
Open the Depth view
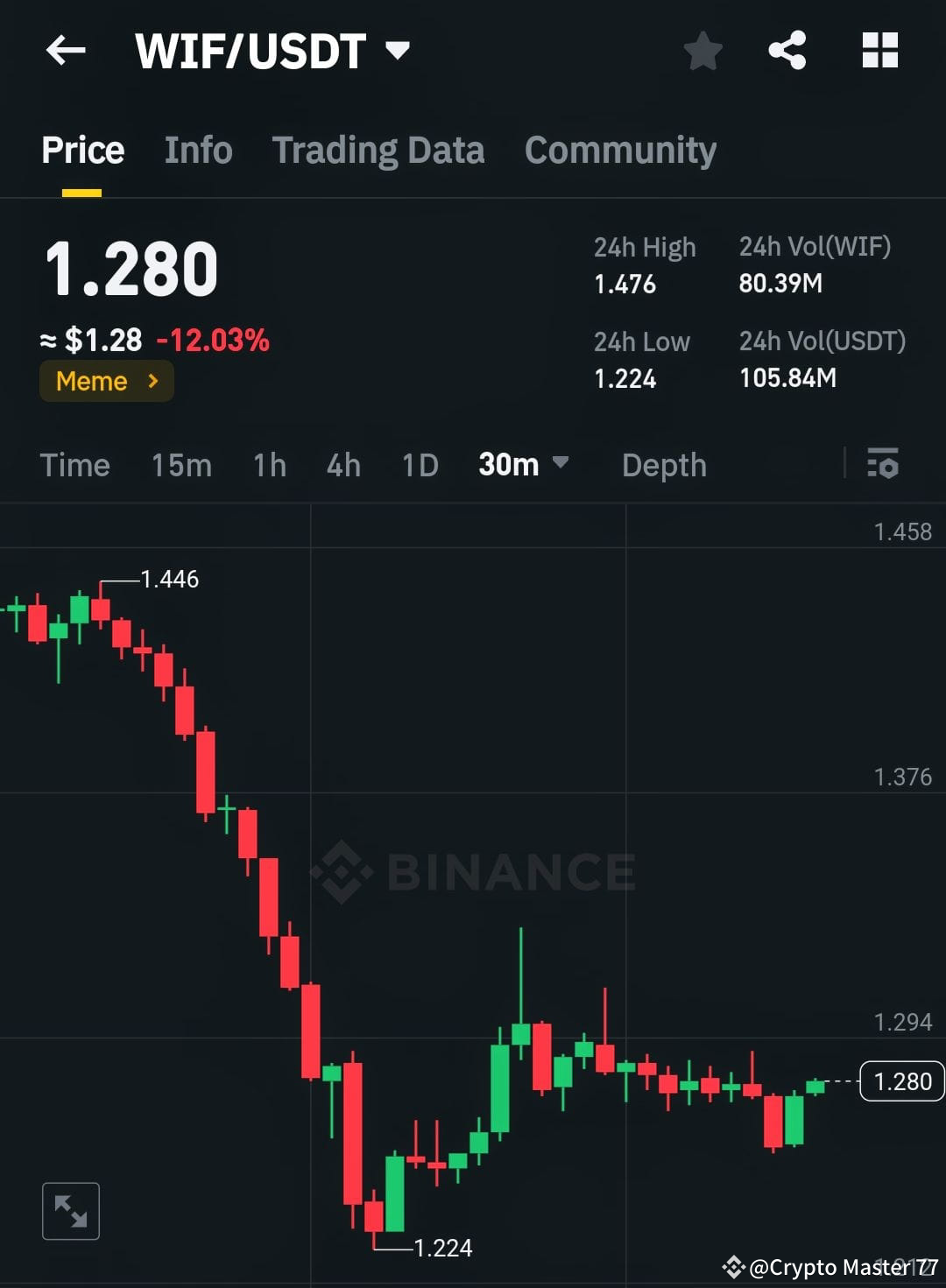[664, 465]
